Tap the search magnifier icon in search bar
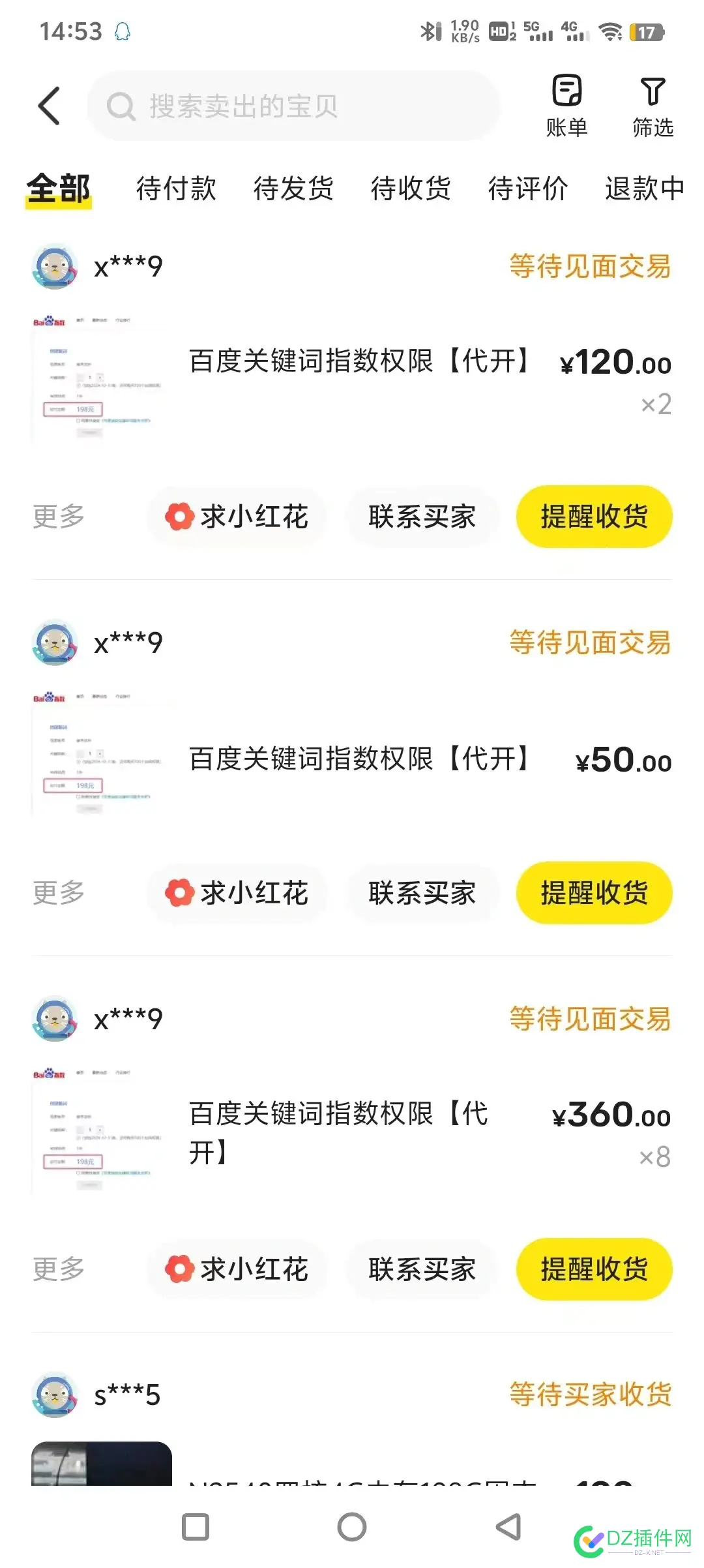704x1568 pixels. (x=121, y=106)
